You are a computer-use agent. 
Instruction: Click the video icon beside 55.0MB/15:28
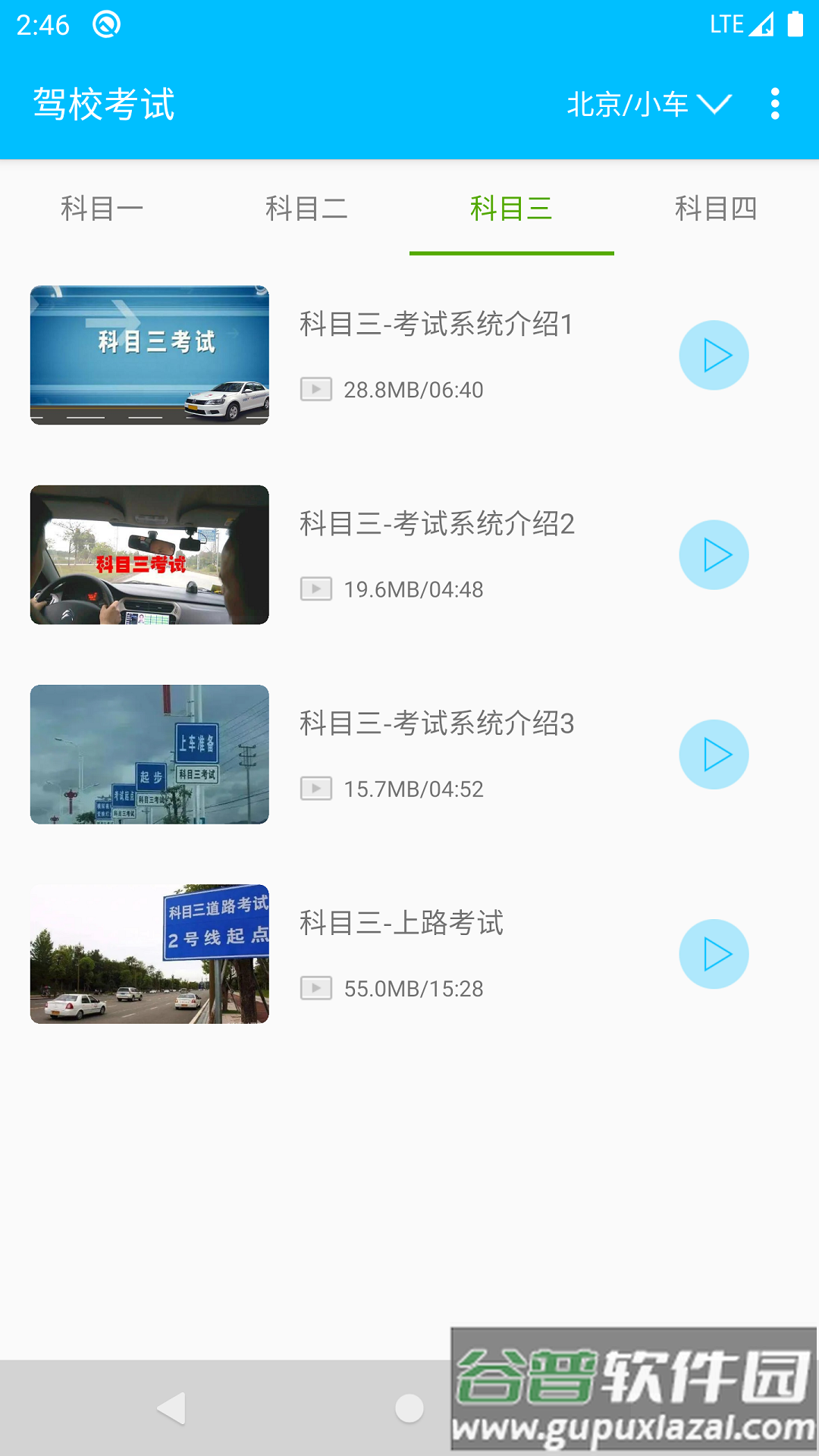coord(315,988)
